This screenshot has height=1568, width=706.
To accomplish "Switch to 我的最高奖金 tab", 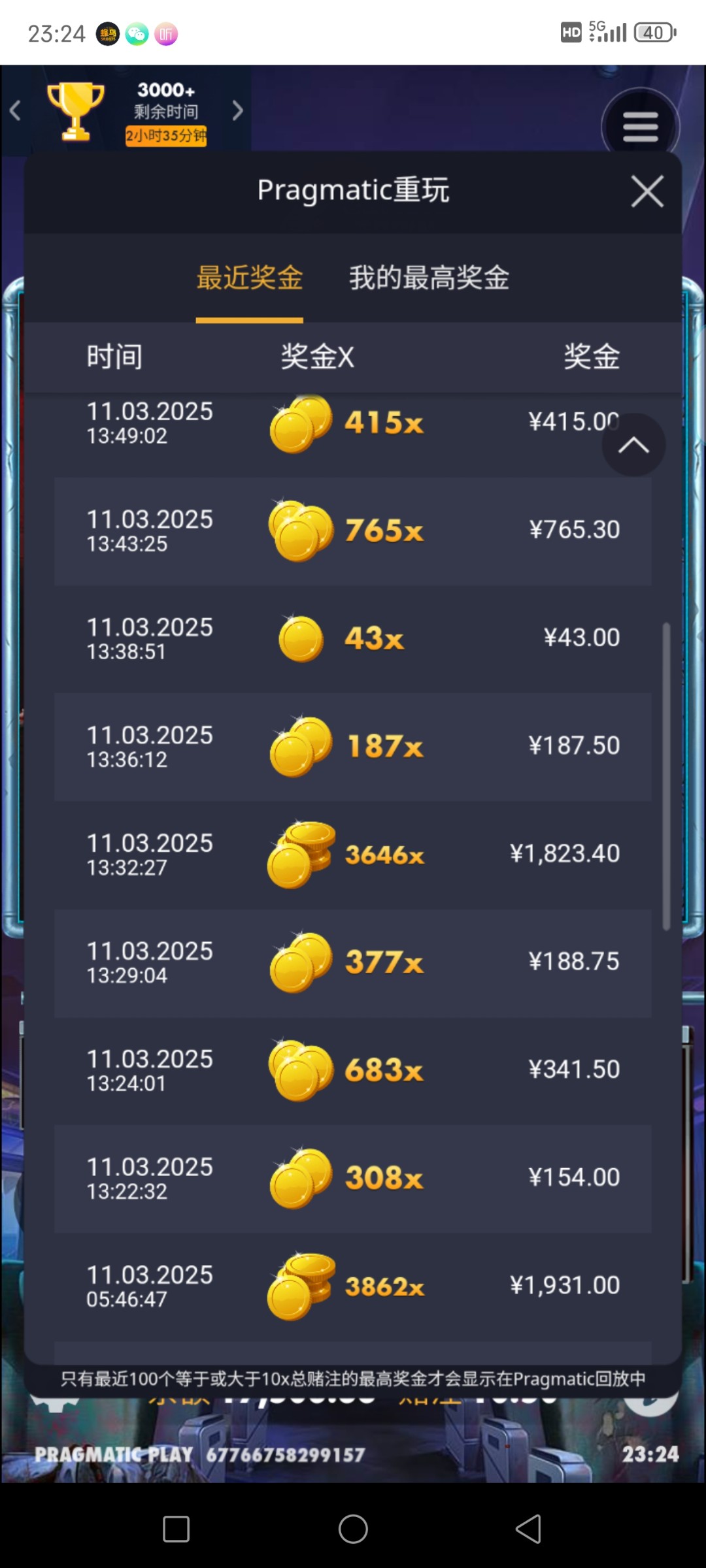I will point(429,278).
